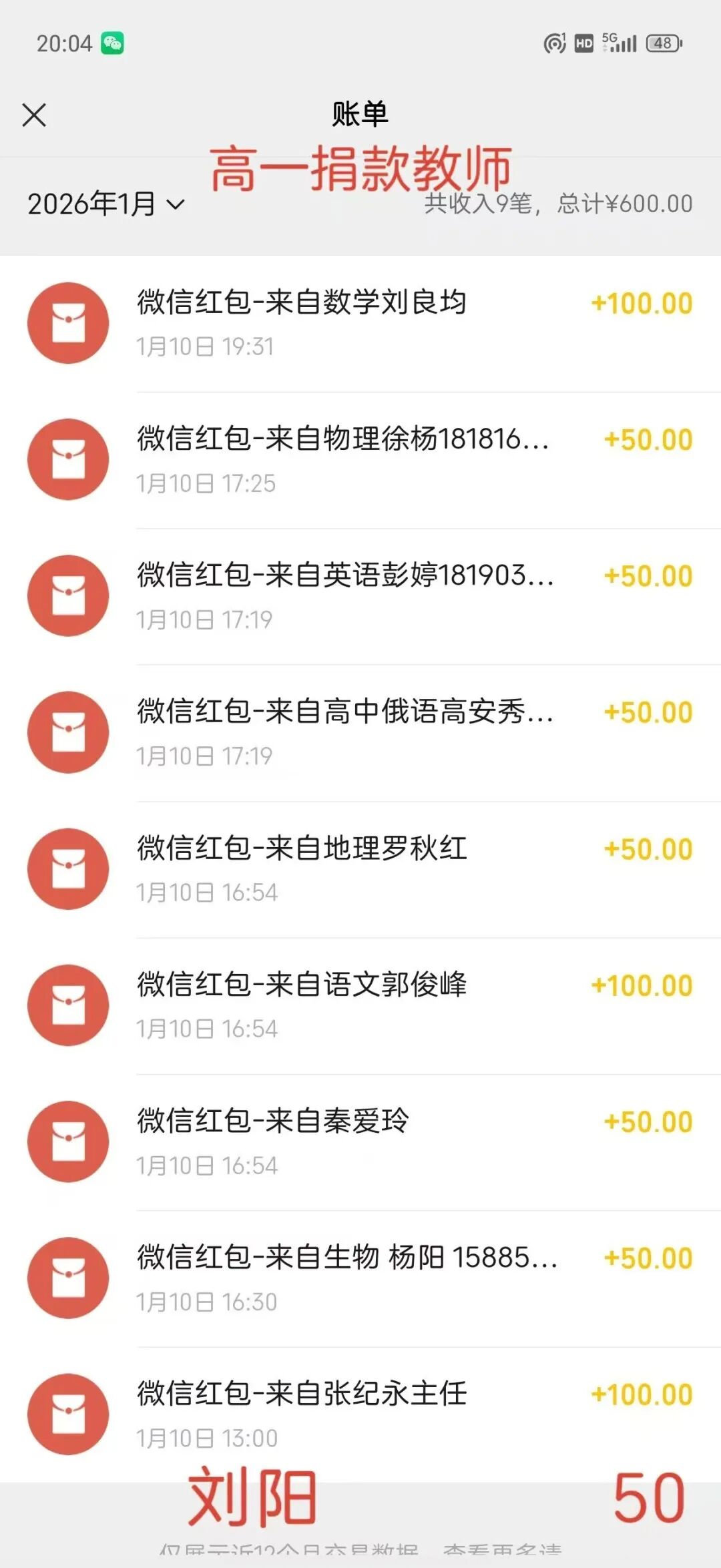Expand the 2026年1月 month picker
Screen dimensions: 721x1568
pyautogui.click(x=105, y=204)
